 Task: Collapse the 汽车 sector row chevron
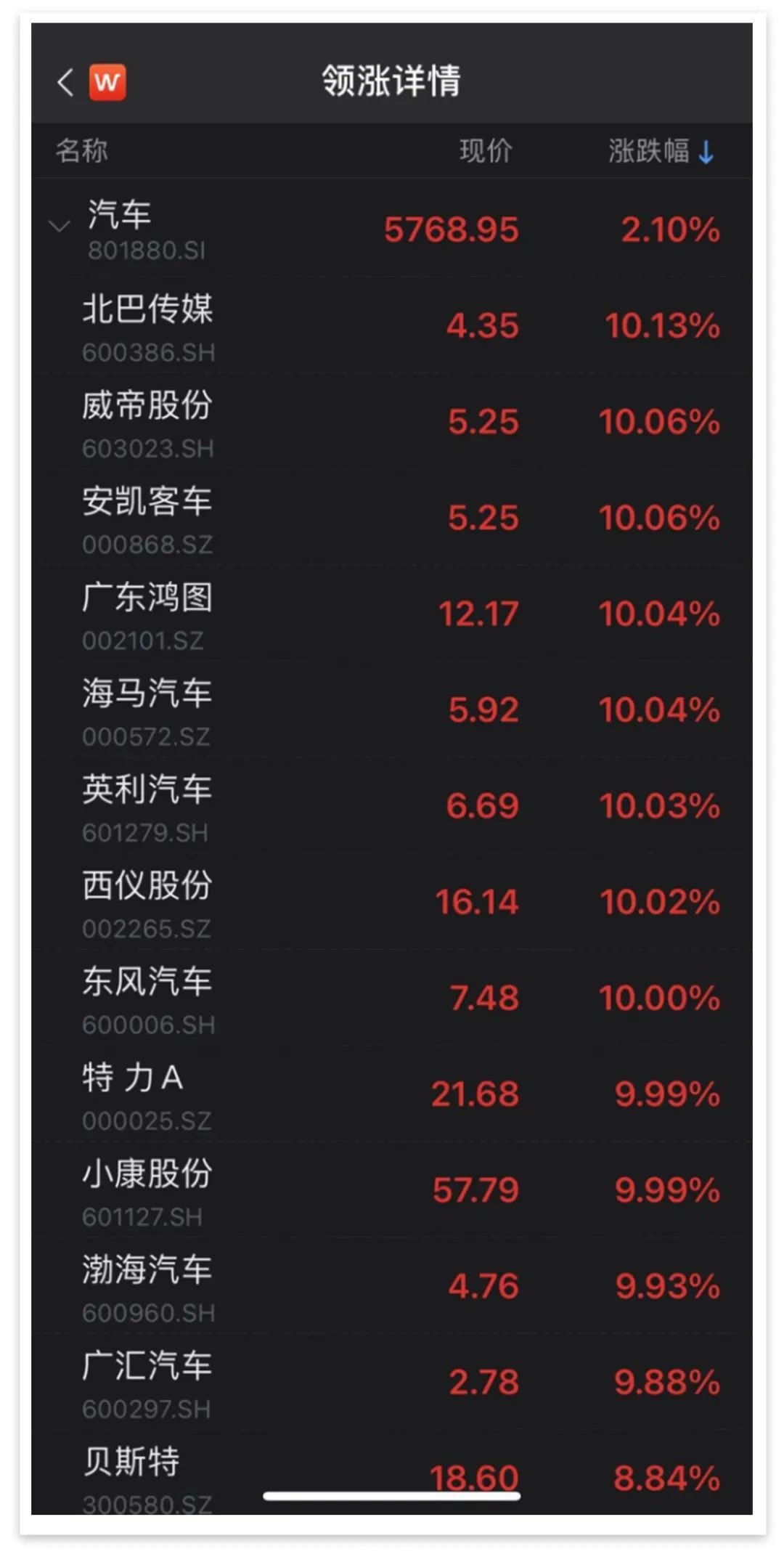click(60, 227)
